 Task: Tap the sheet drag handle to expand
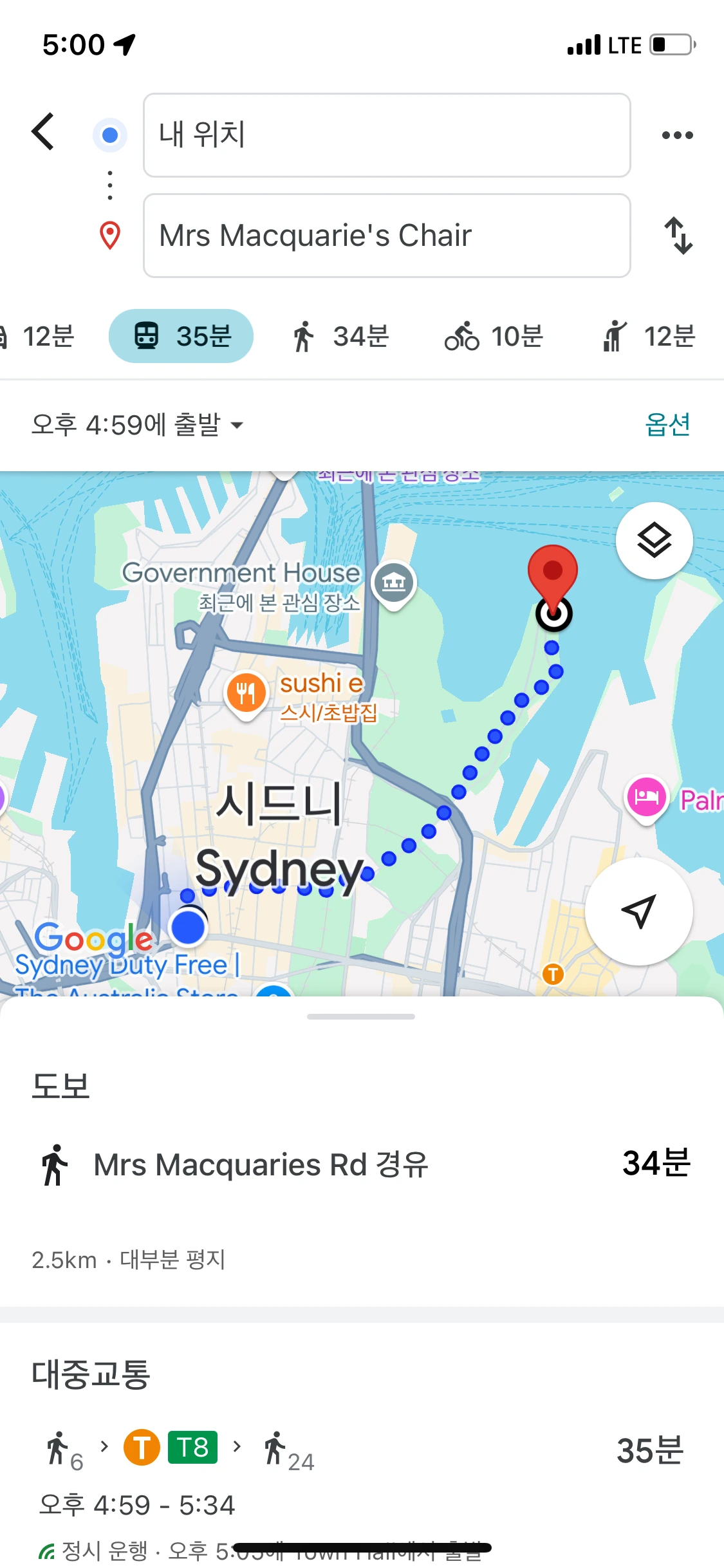(361, 1017)
